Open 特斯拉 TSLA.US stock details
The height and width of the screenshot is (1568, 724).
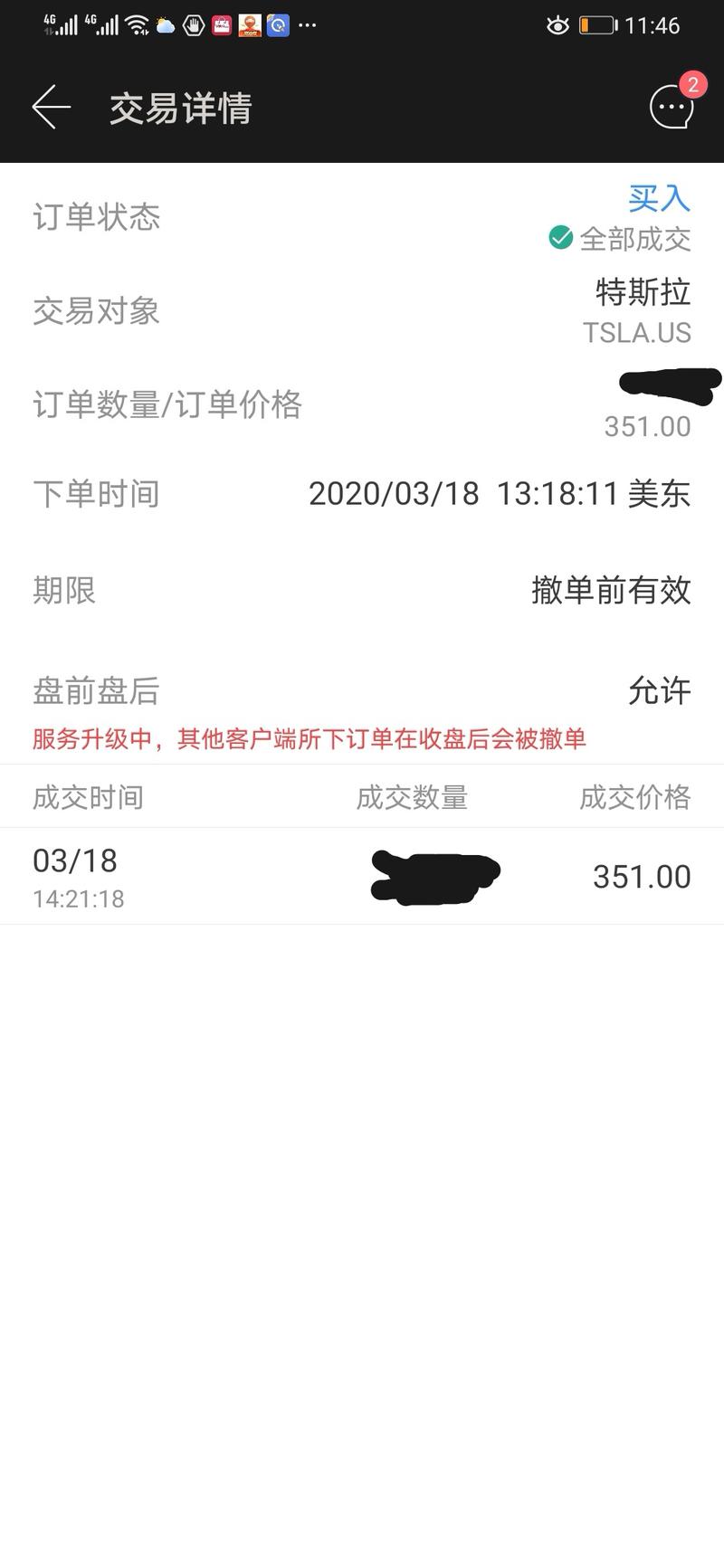point(643,311)
